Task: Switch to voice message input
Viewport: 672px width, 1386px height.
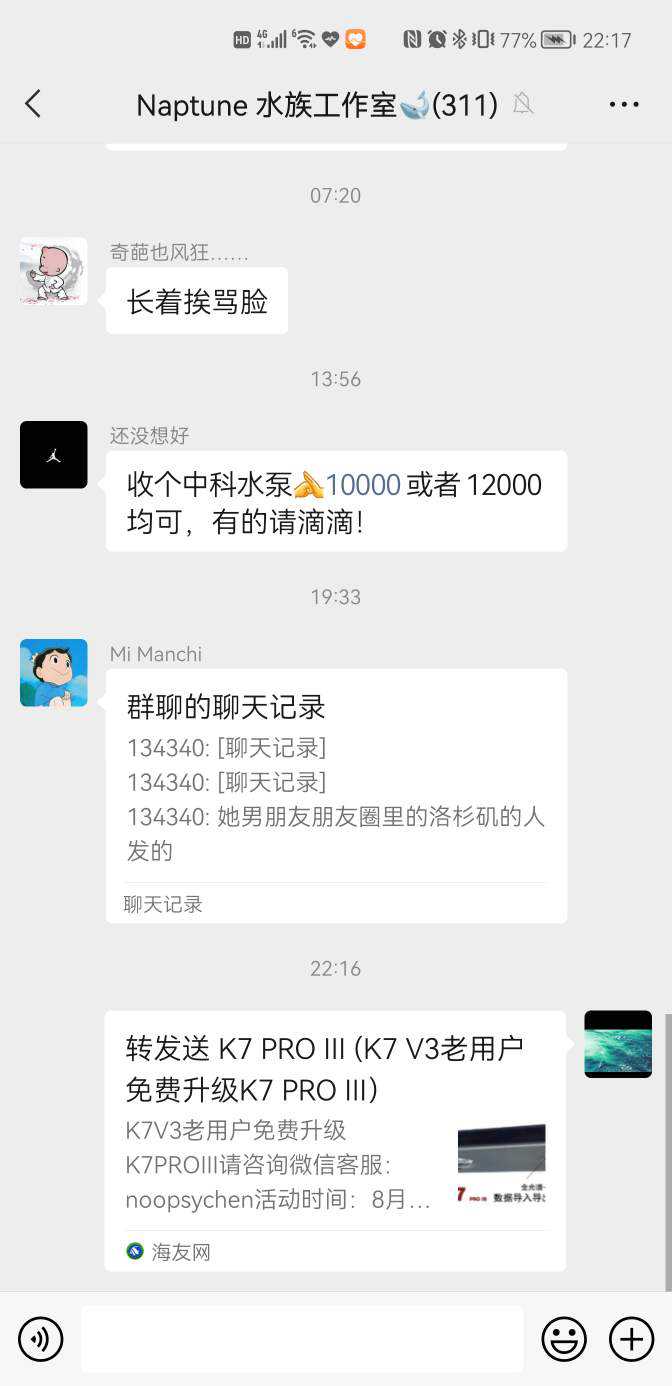Action: [41, 1338]
